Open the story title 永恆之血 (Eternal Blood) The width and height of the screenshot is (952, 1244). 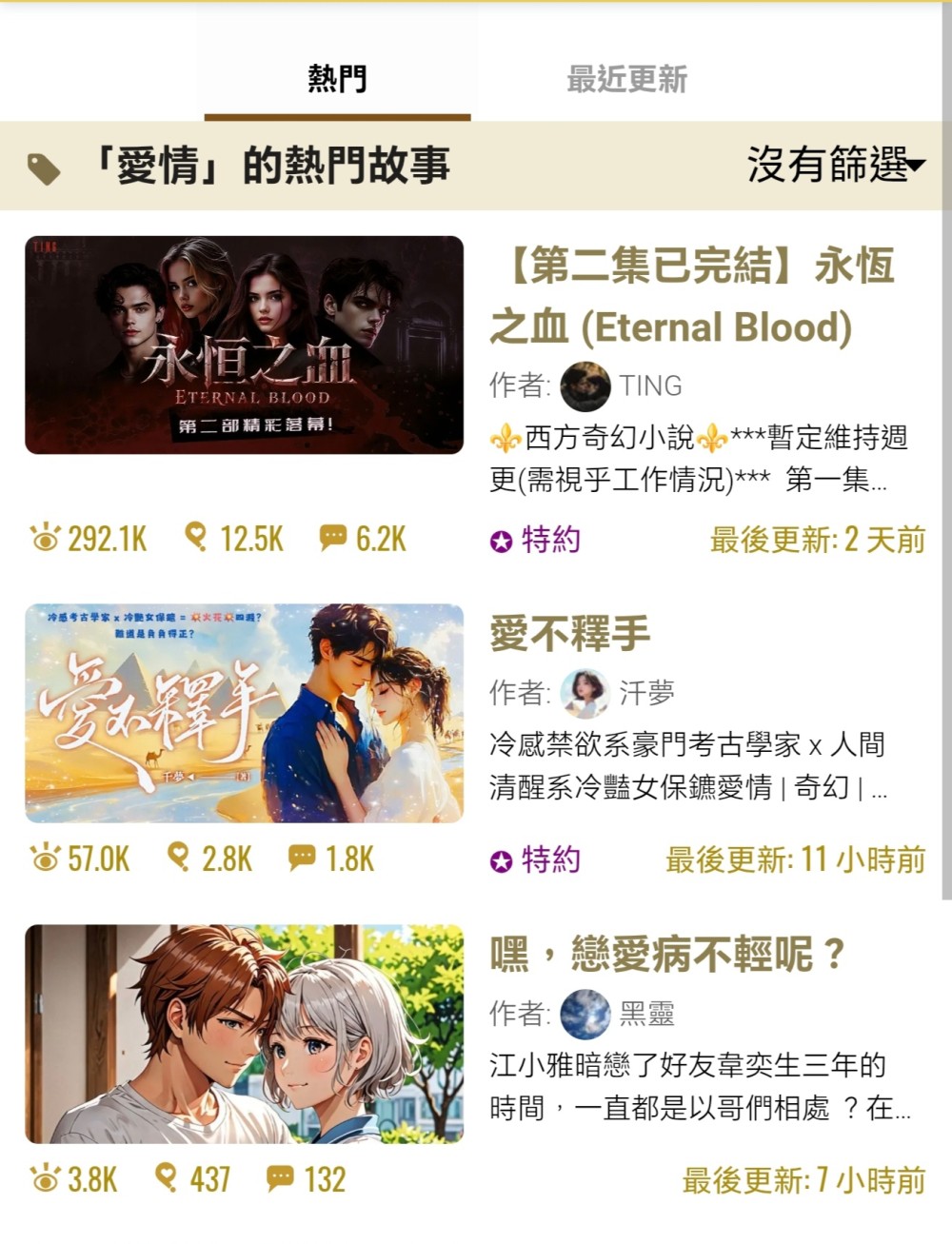[x=692, y=295]
